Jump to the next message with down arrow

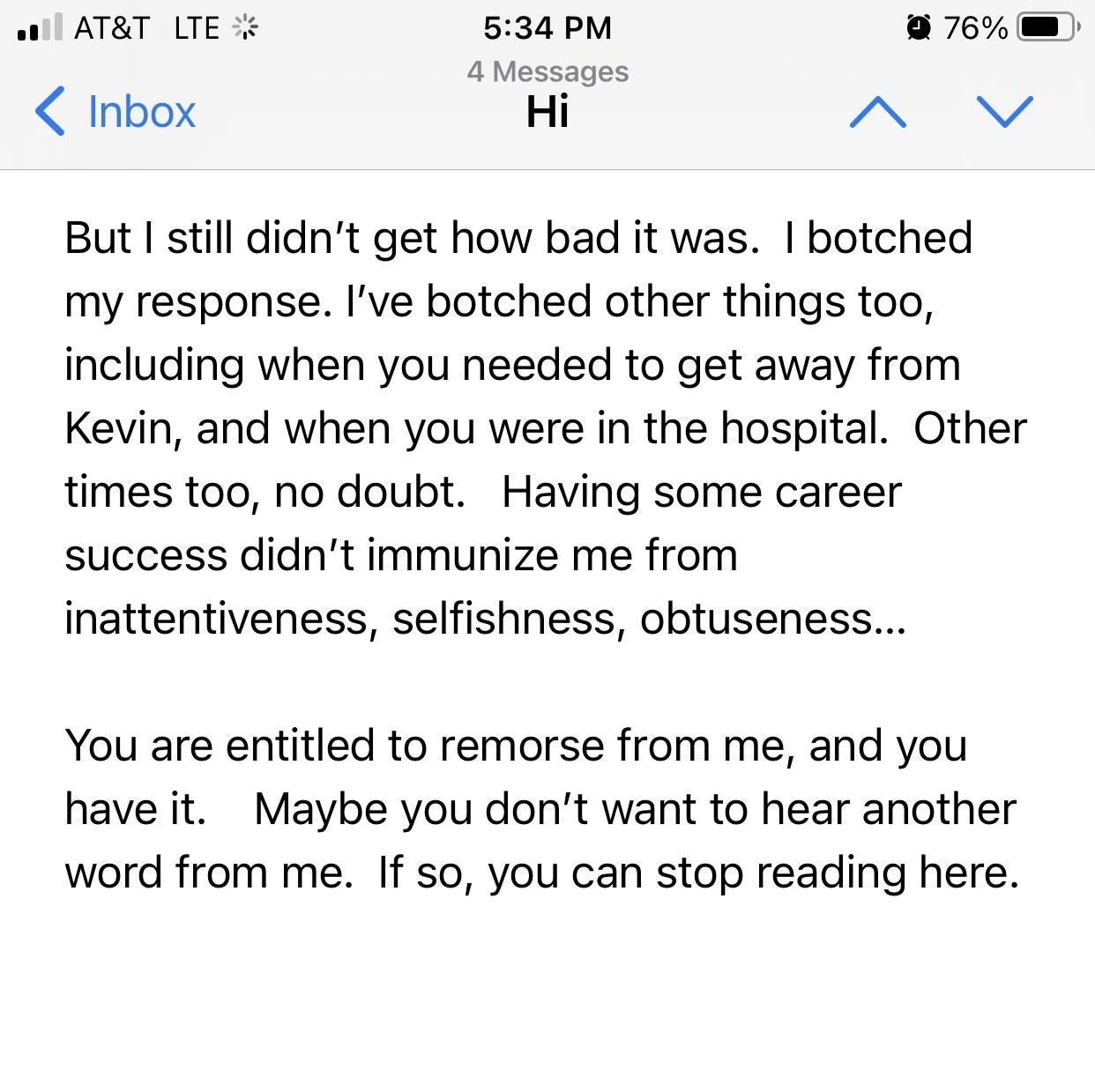click(x=1004, y=112)
